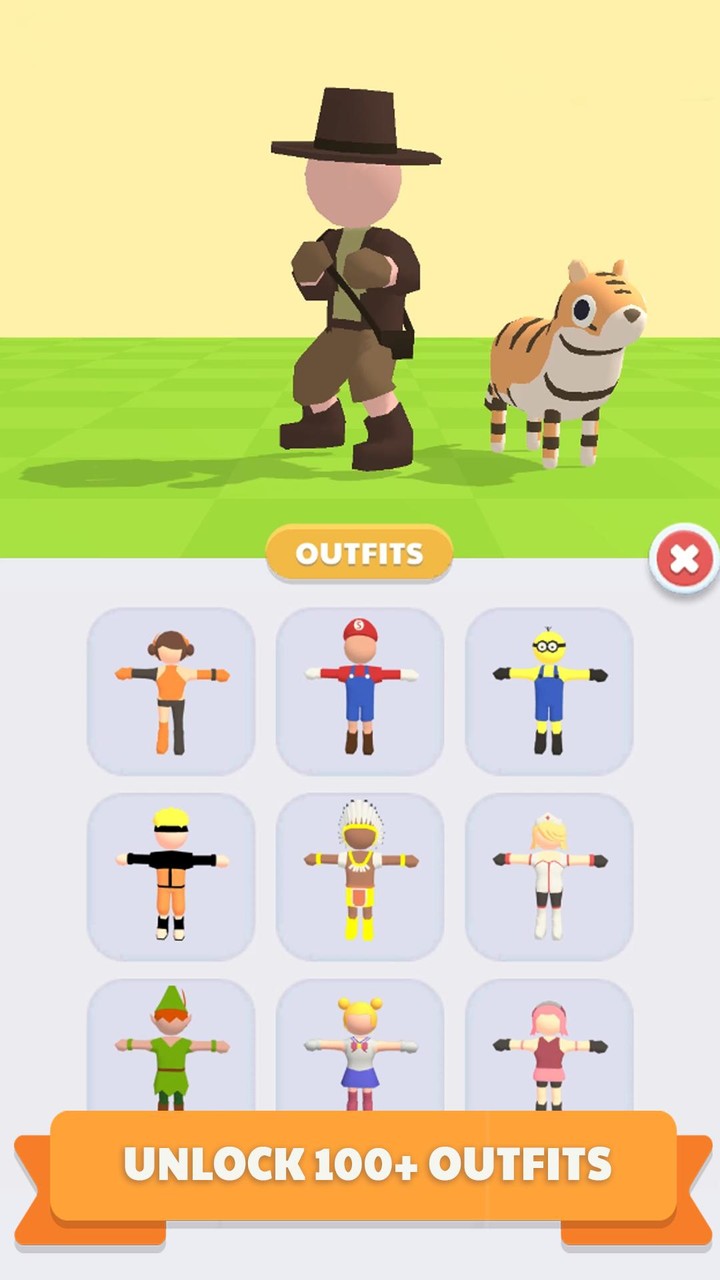Choose the Naruto ninja outfit
Screen dimensions: 720x1280
[171, 875]
